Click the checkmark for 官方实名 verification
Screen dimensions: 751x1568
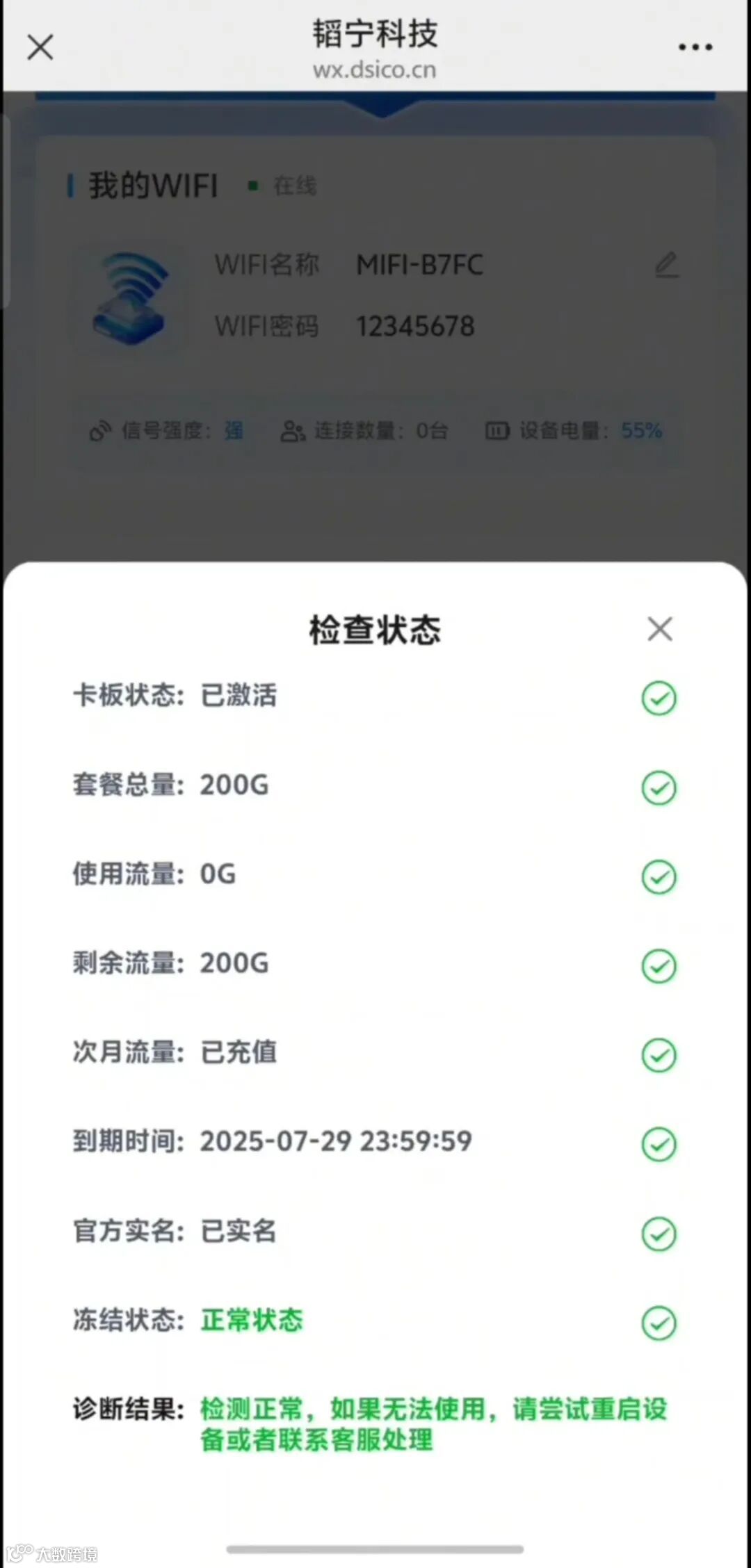click(658, 1232)
